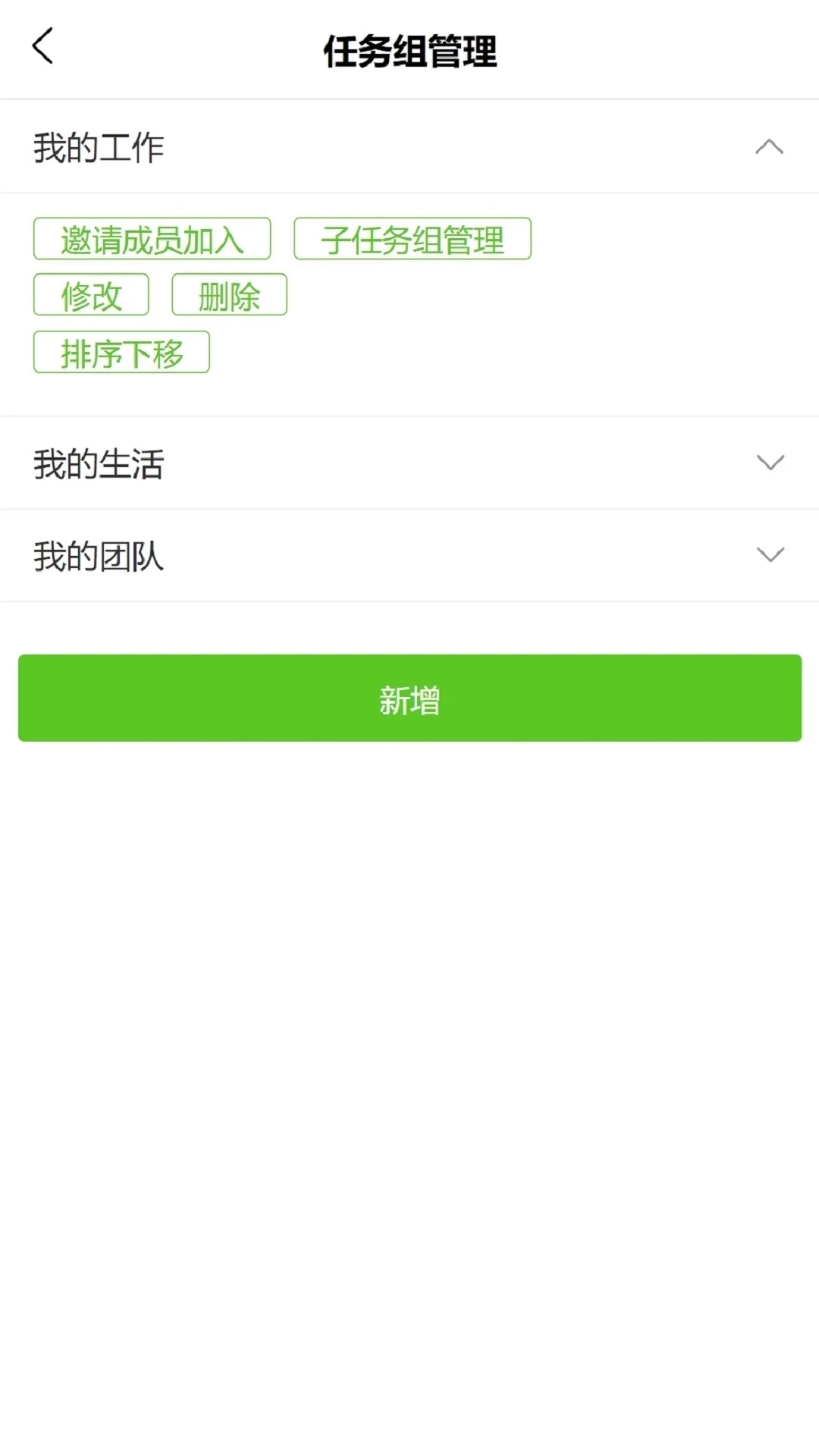This screenshot has height=1456, width=819.
Task: Open the 我的工作 group header
Action: tap(99, 147)
